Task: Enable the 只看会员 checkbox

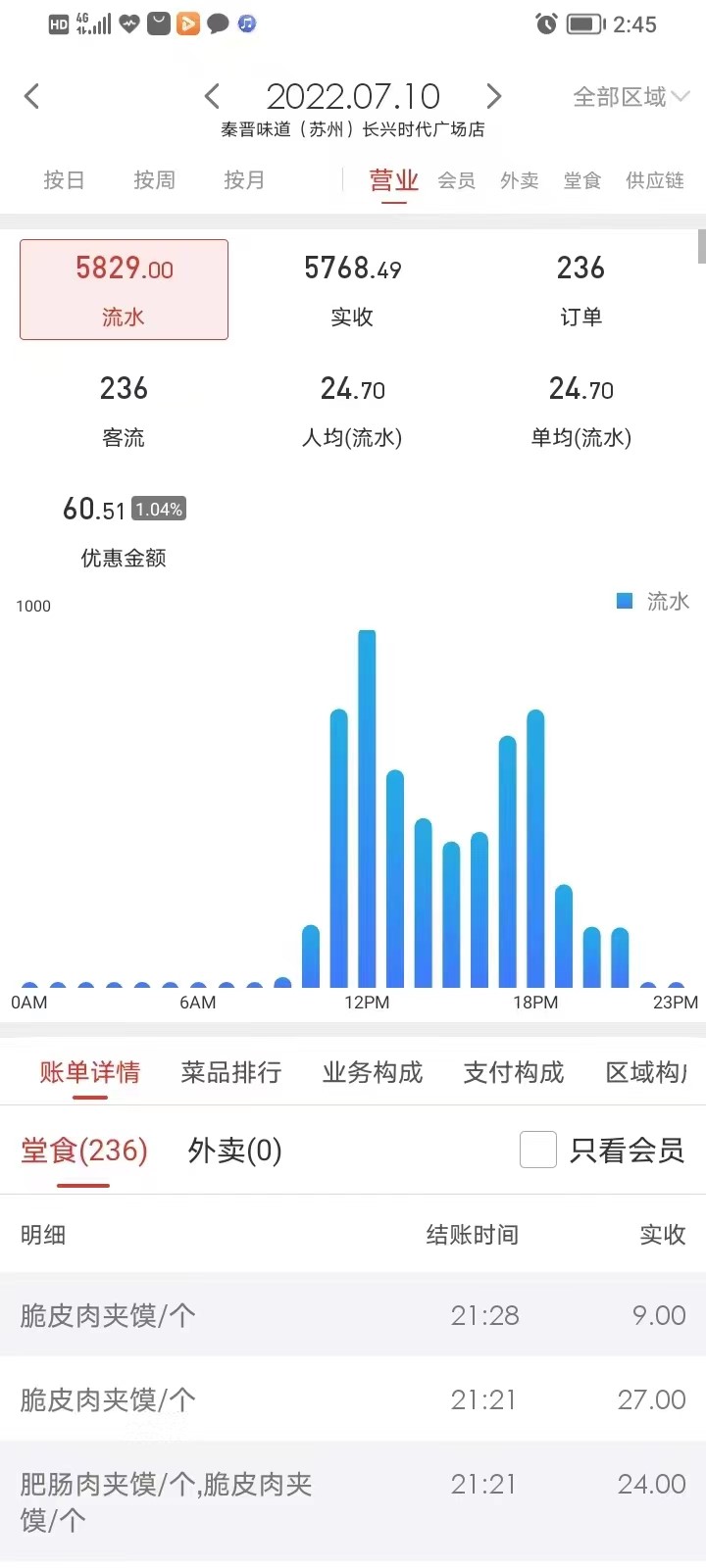Action: (537, 1150)
